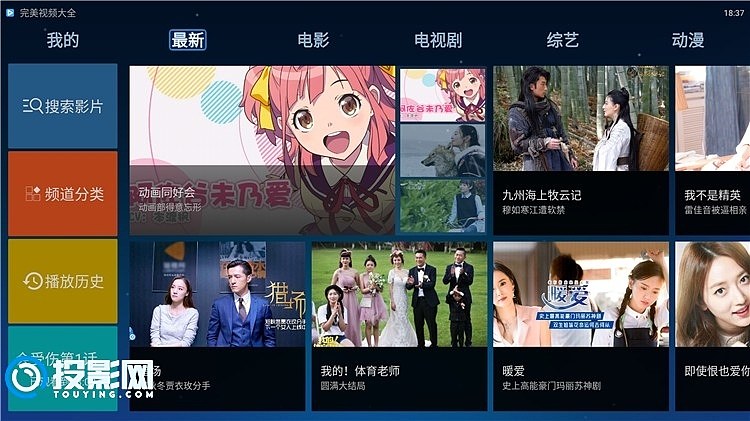Open 频道分类 channel categories
This screenshot has height=421, width=750.
pyautogui.click(x=62, y=193)
